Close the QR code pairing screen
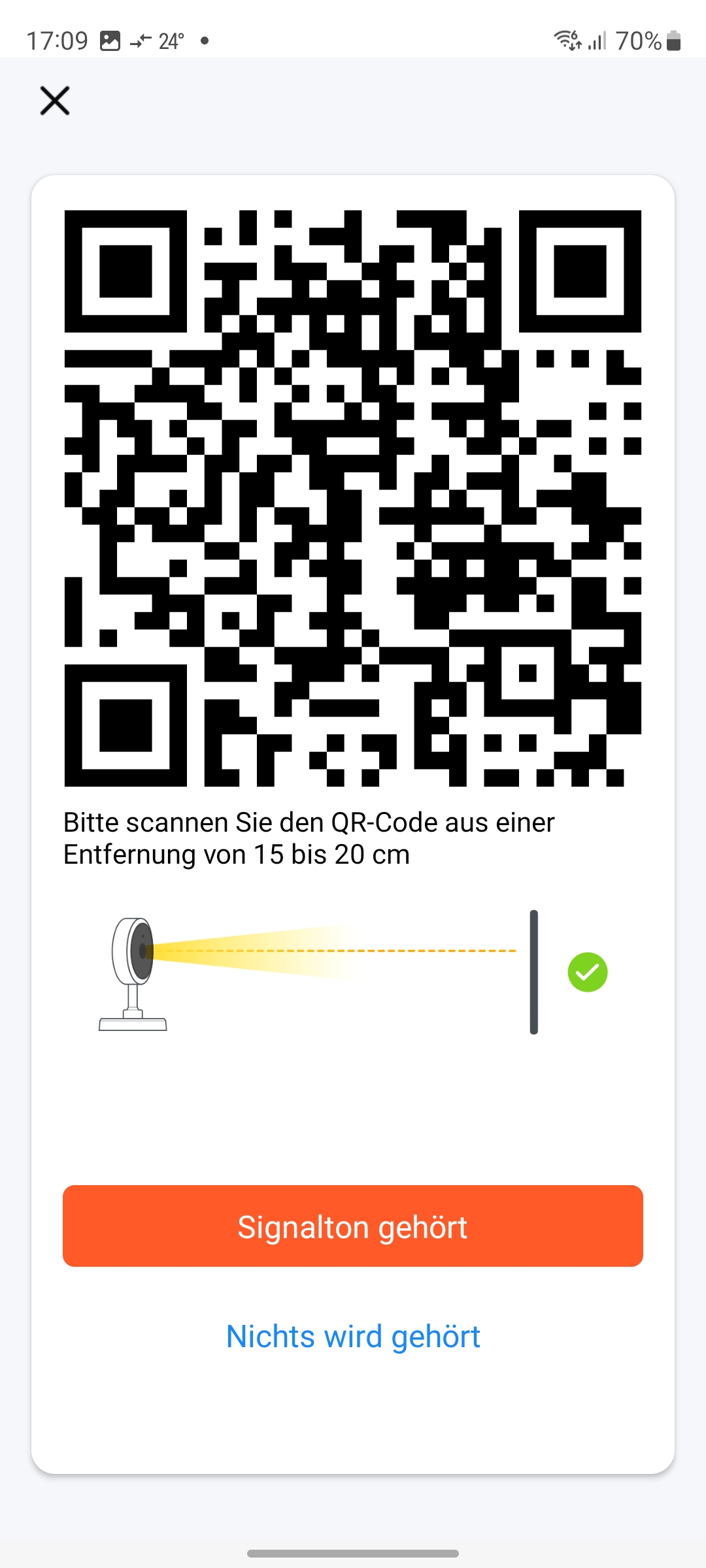706x1568 pixels. (x=55, y=101)
